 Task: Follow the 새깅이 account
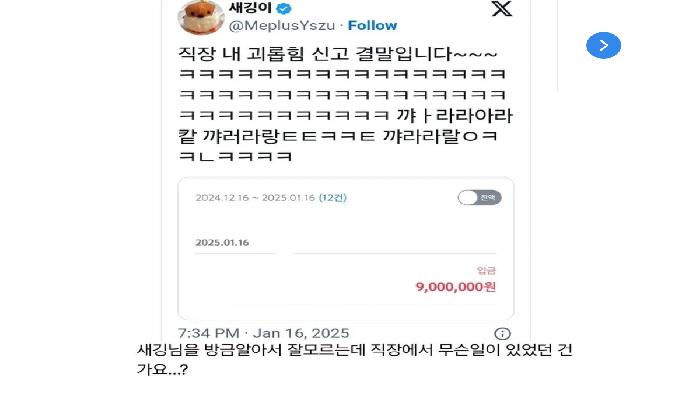tap(372, 25)
